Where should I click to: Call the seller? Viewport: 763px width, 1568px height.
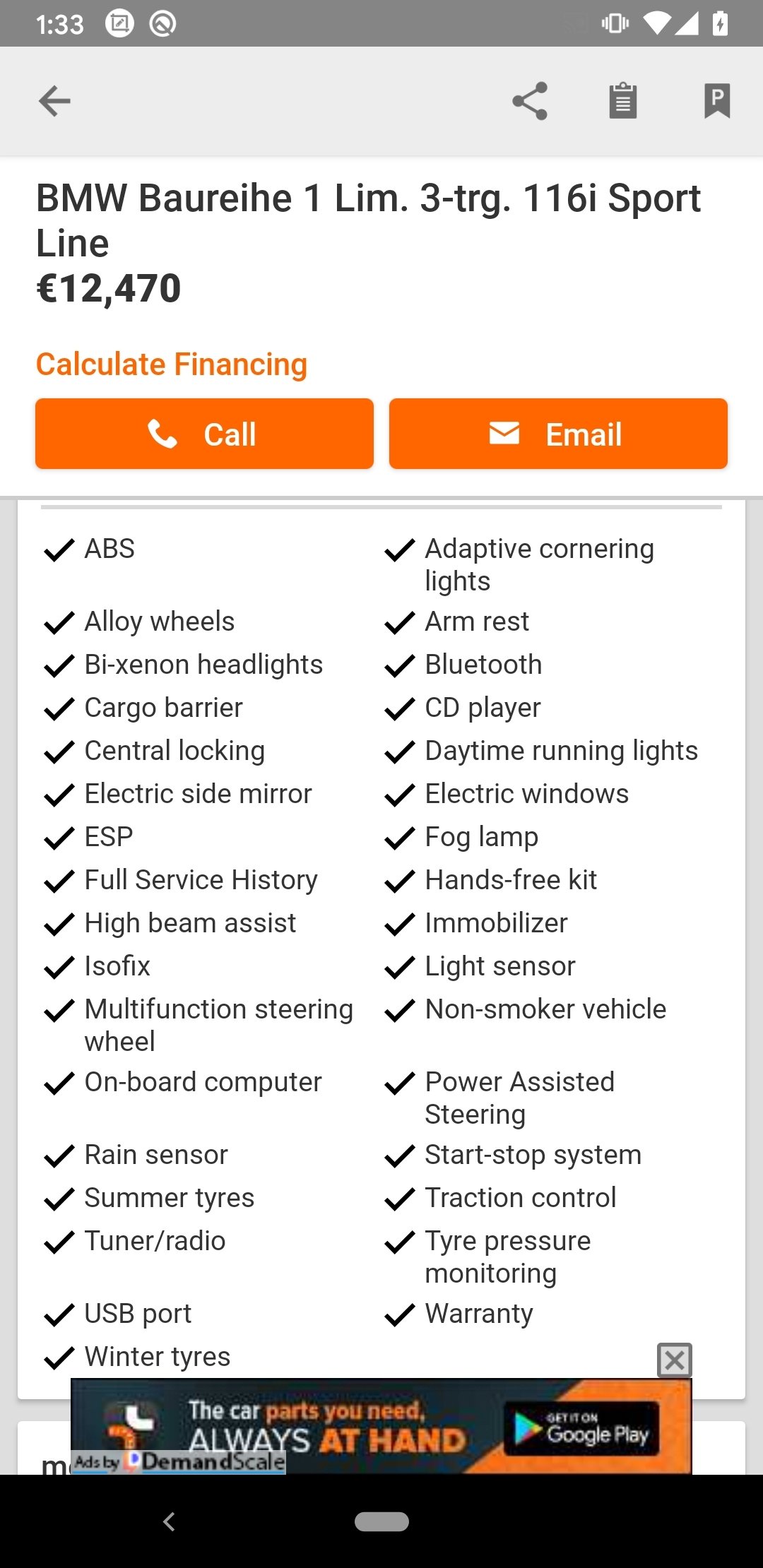click(x=204, y=434)
